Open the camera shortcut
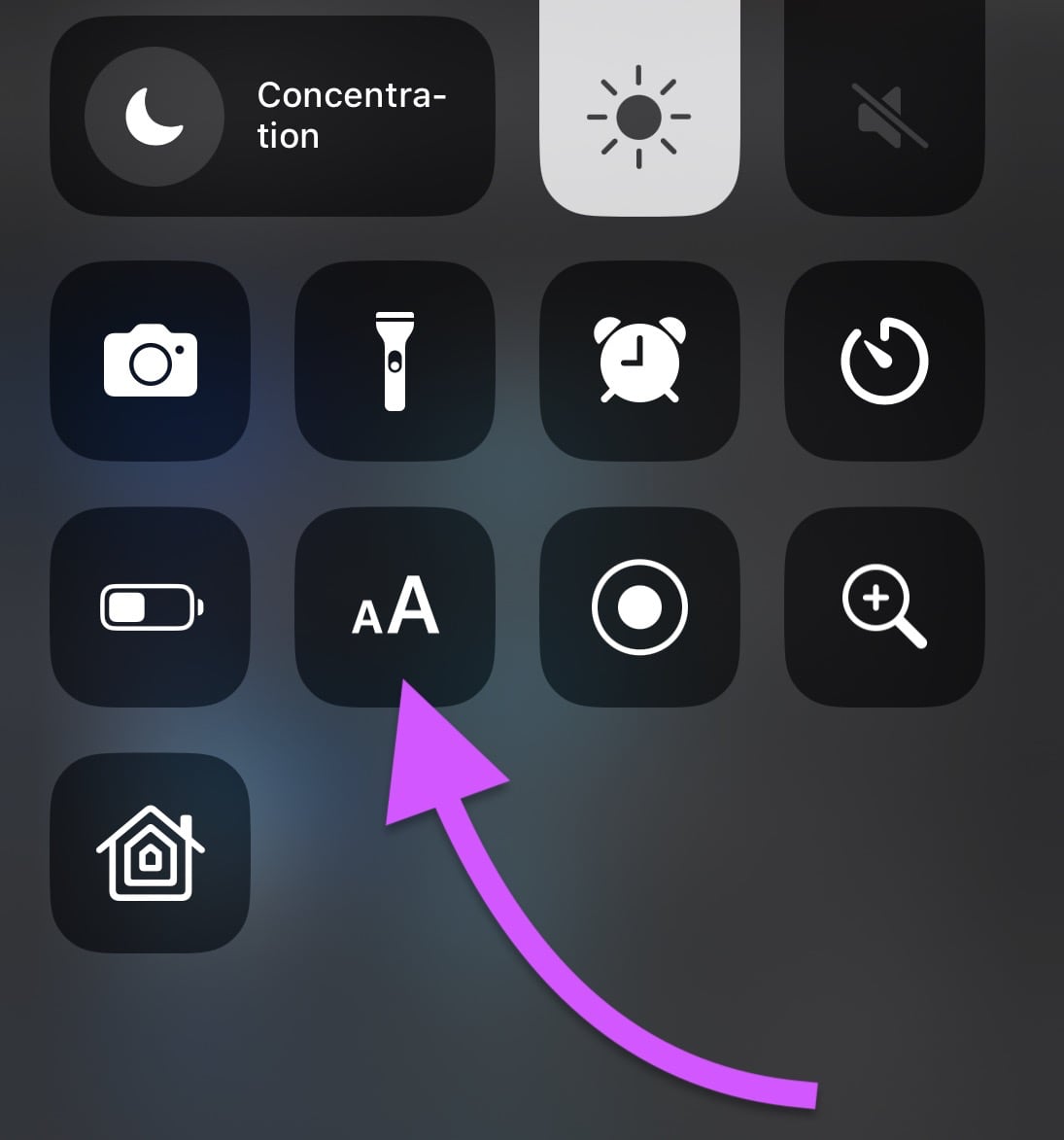Image resolution: width=1064 pixels, height=1140 pixels. pyautogui.click(x=151, y=363)
